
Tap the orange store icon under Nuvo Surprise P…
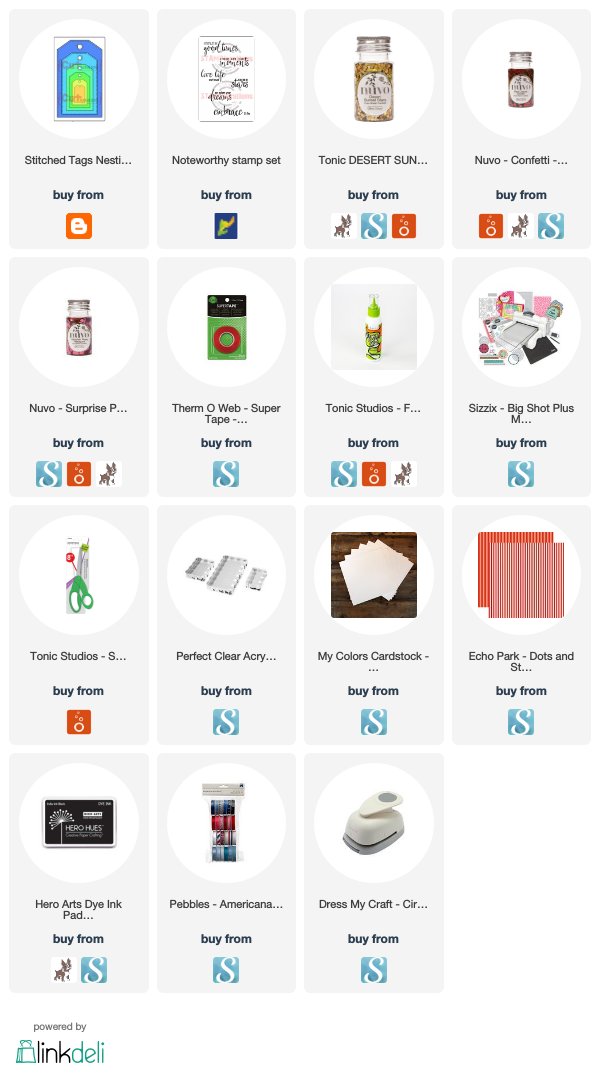[x=79, y=474]
